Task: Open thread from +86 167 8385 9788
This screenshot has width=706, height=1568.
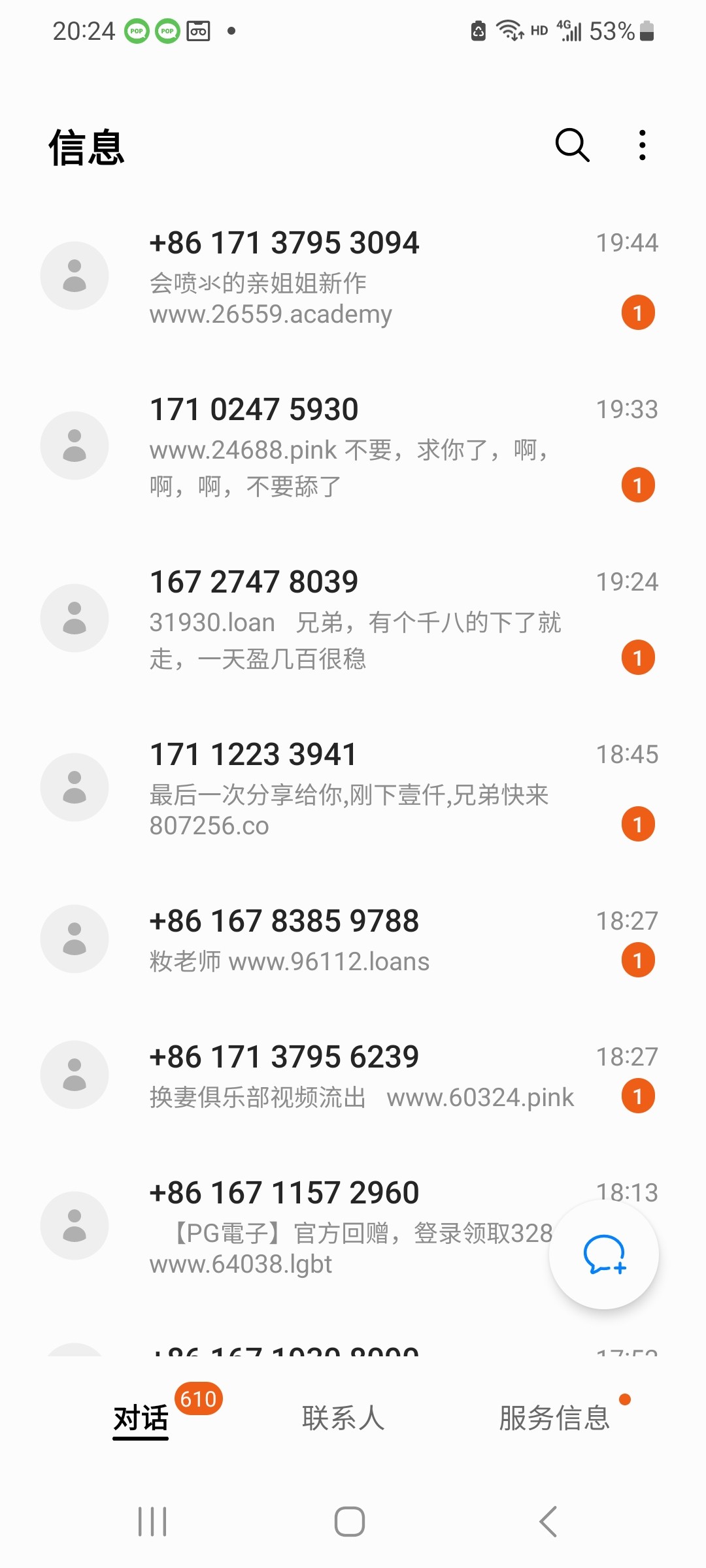Action: pyautogui.click(x=353, y=939)
